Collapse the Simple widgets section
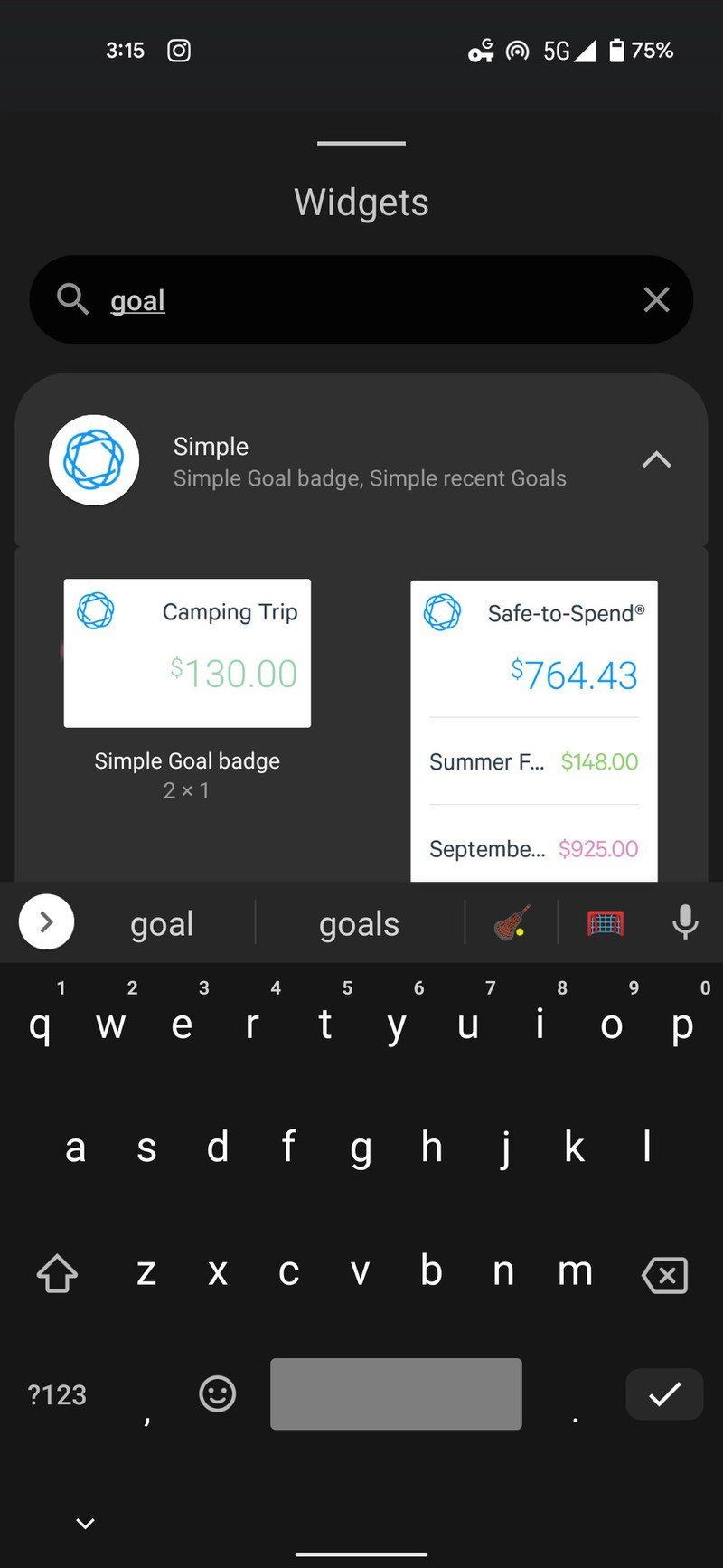723x1568 pixels. [x=656, y=459]
